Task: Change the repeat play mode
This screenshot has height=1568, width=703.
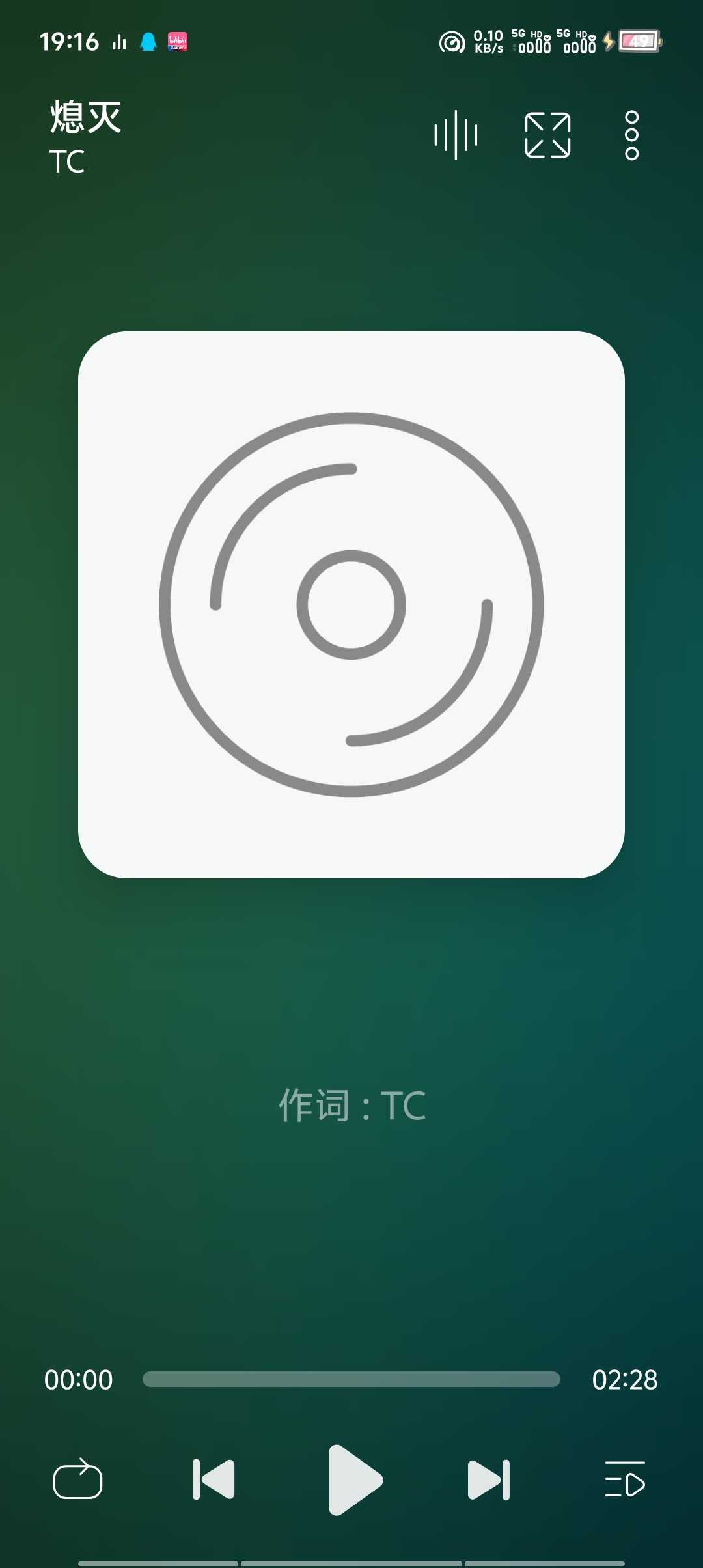Action: (77, 1479)
